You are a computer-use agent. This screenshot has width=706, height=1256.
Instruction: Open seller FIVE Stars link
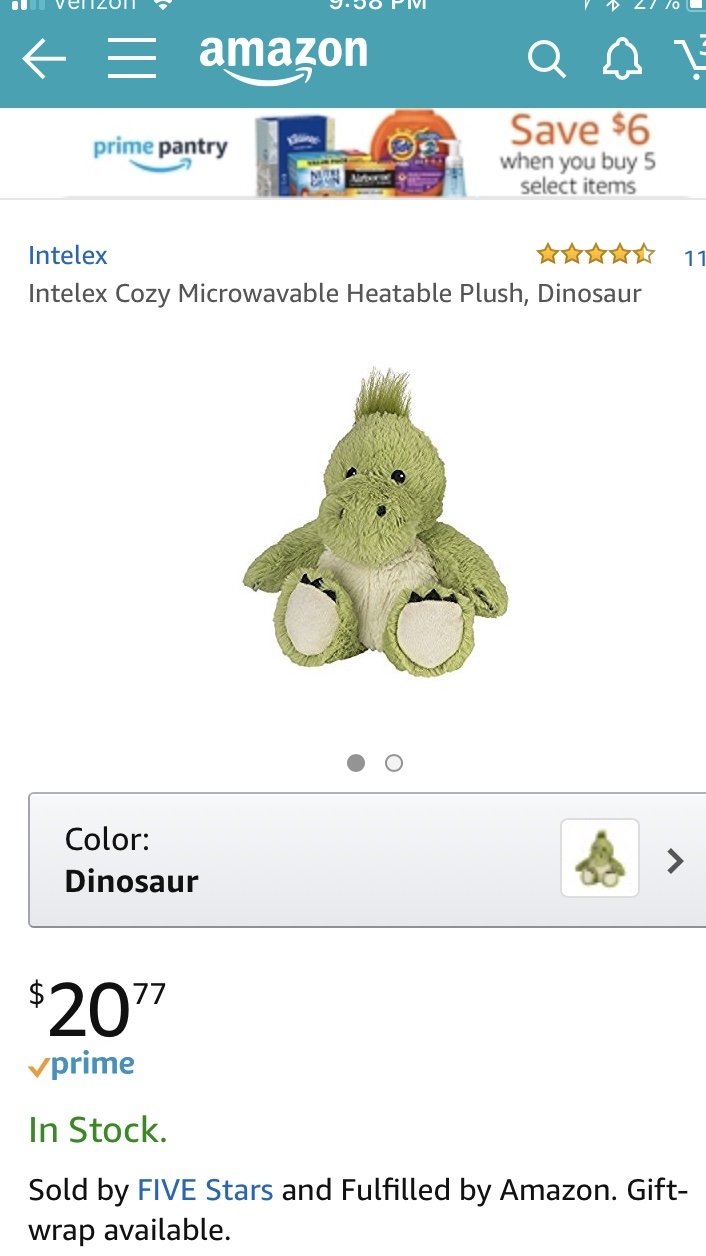point(205,1190)
